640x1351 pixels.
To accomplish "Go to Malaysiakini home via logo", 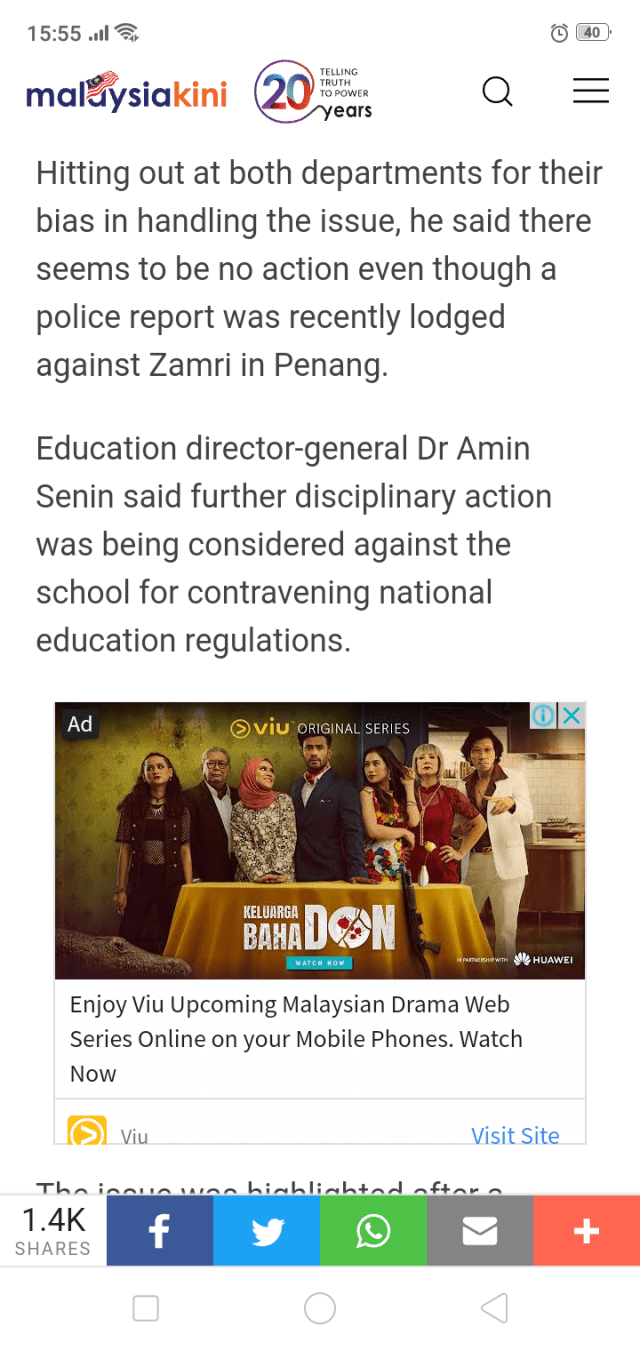I will click(127, 93).
